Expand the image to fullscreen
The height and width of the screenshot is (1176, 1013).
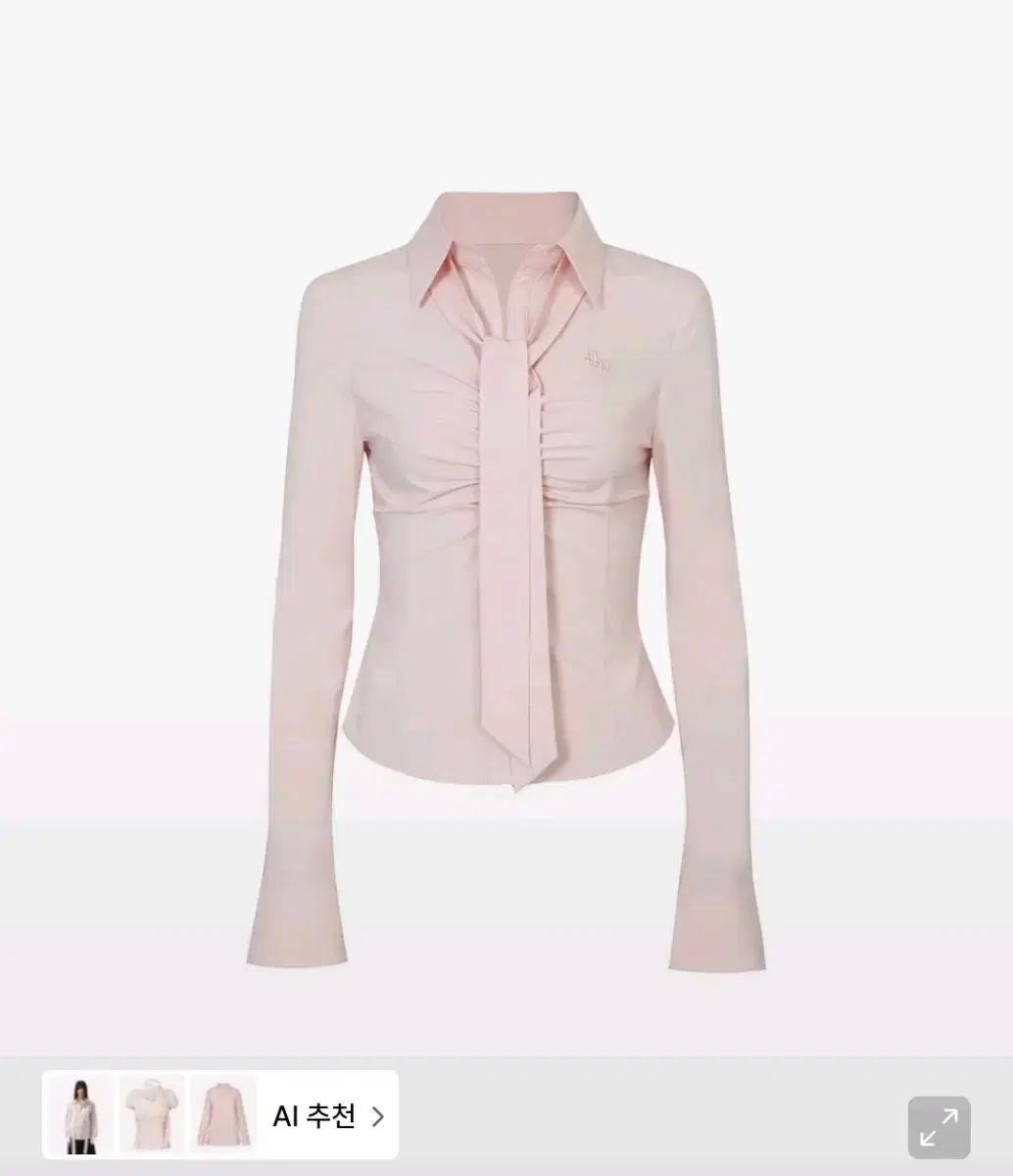pos(939,1128)
